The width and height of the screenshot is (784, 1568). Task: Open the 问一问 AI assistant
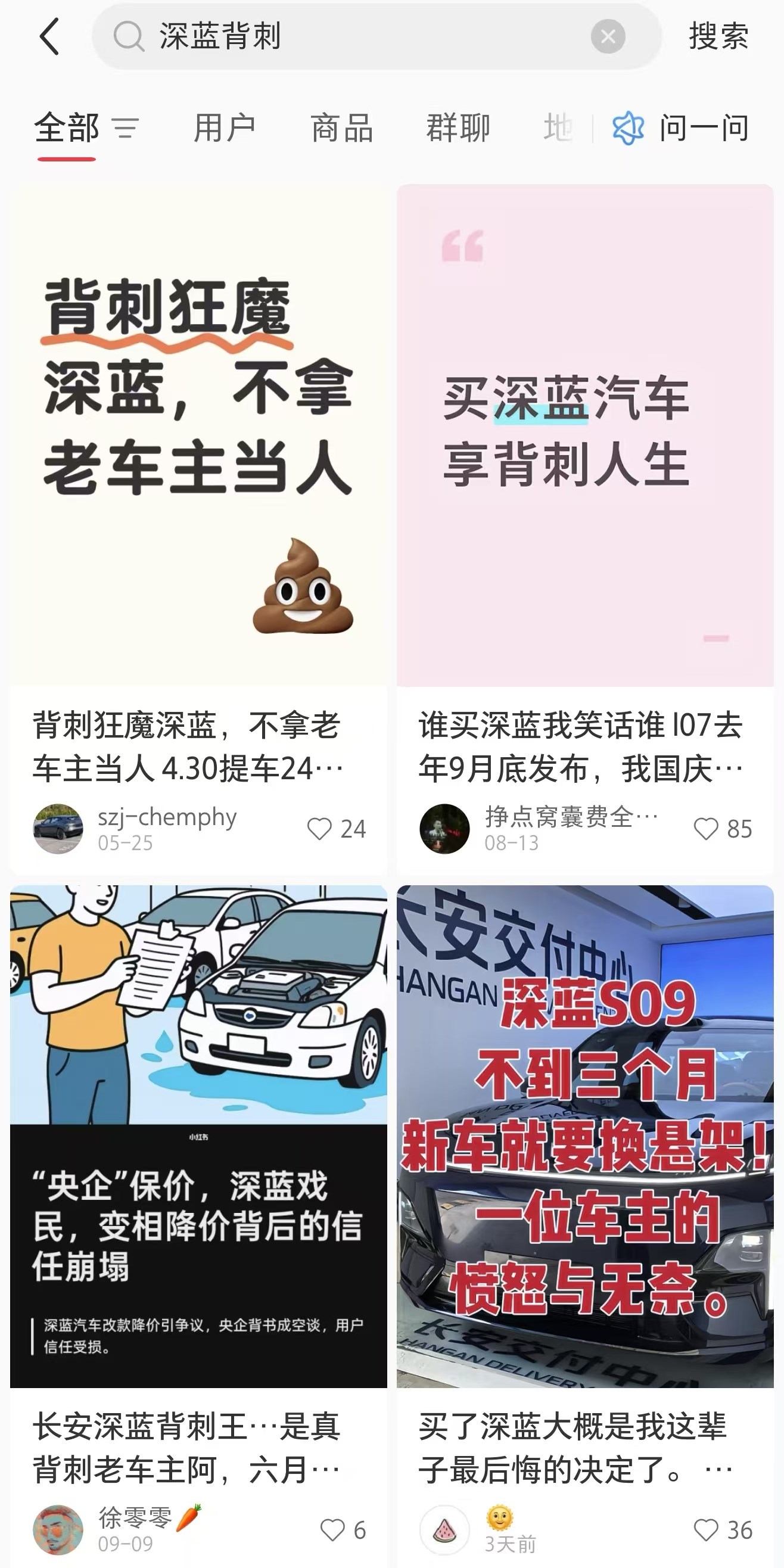(x=680, y=129)
